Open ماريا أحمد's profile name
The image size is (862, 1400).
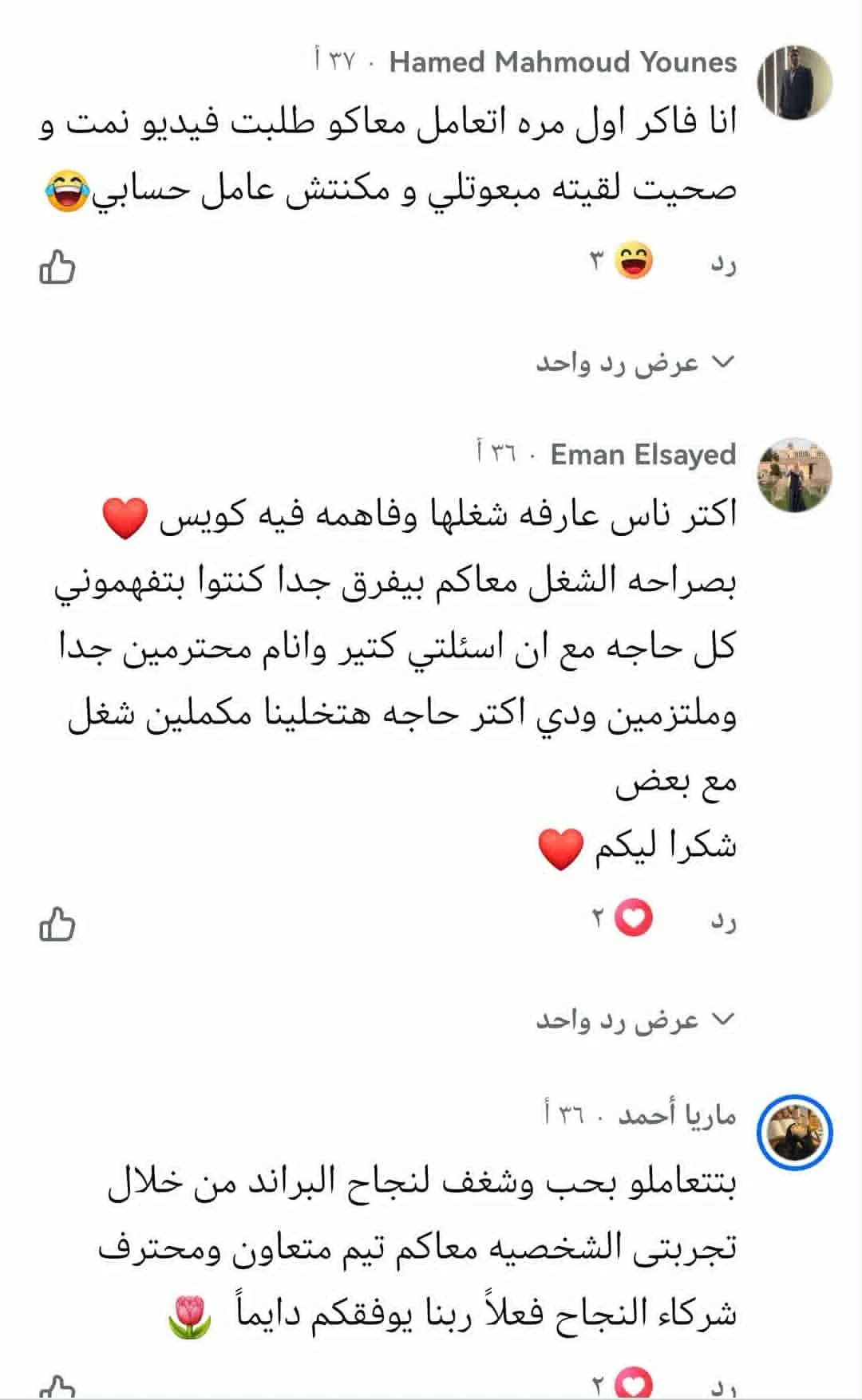(x=677, y=1114)
